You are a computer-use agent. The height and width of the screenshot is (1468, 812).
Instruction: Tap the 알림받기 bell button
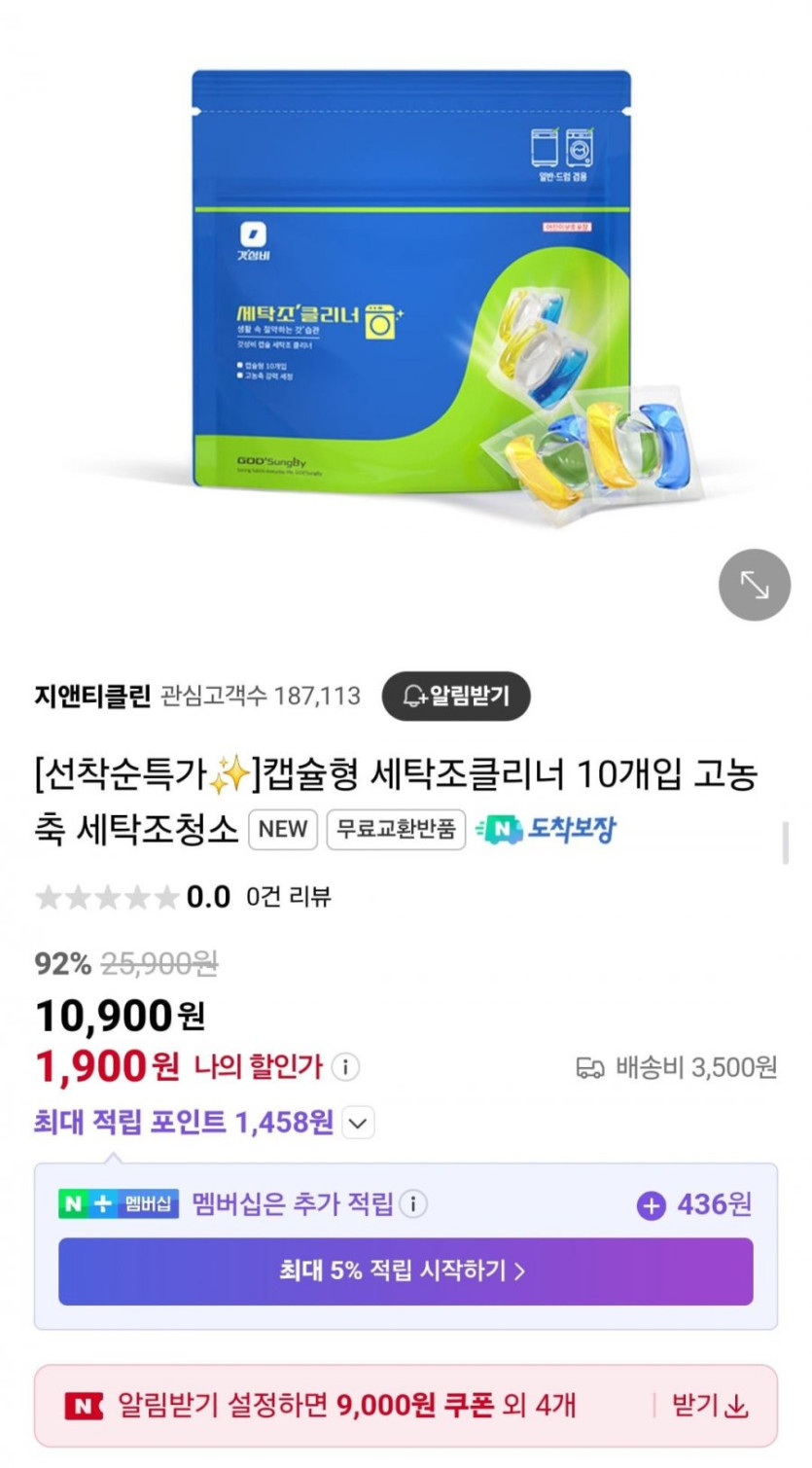point(456,696)
